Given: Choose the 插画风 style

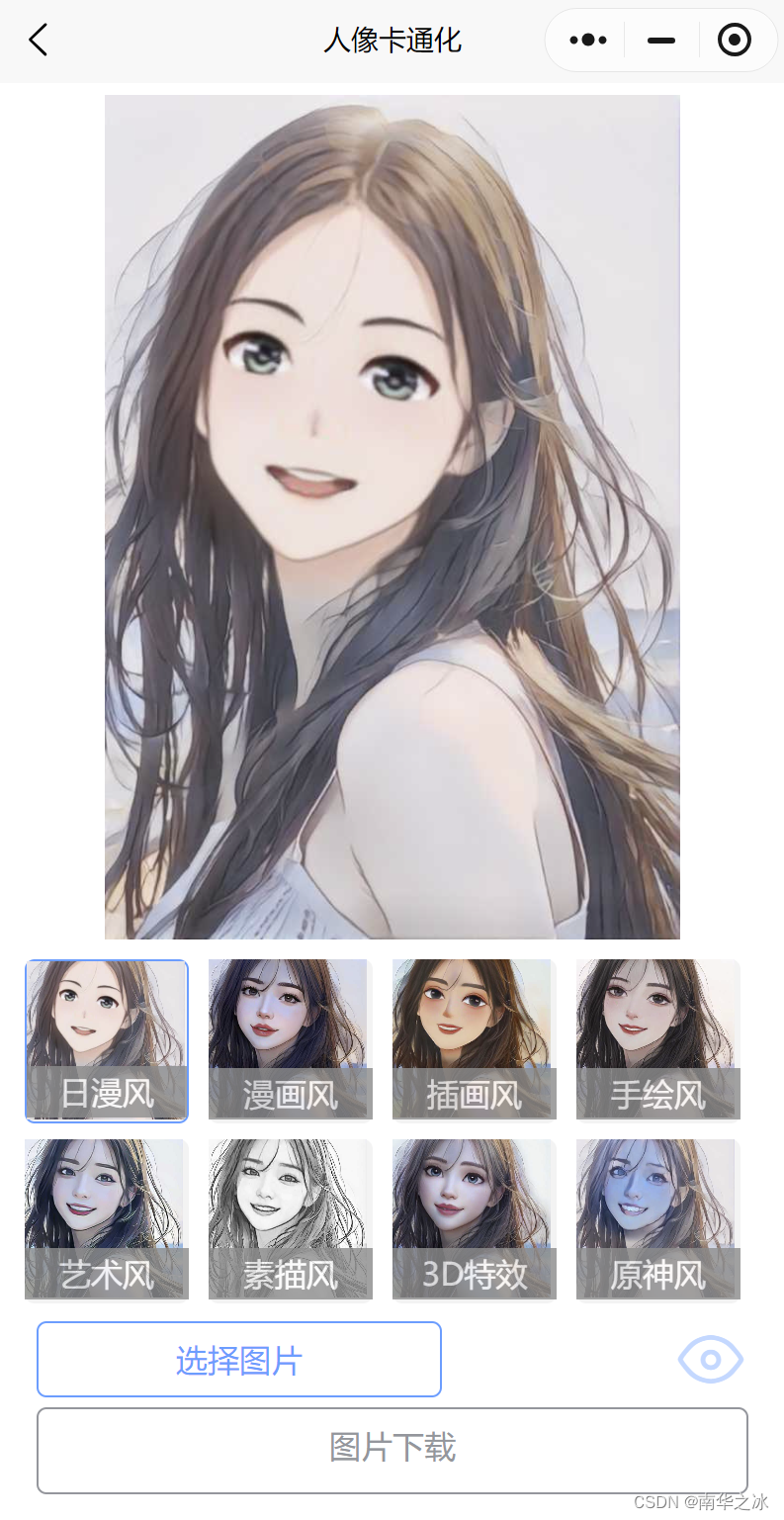Looking at the screenshot, I should (474, 1040).
